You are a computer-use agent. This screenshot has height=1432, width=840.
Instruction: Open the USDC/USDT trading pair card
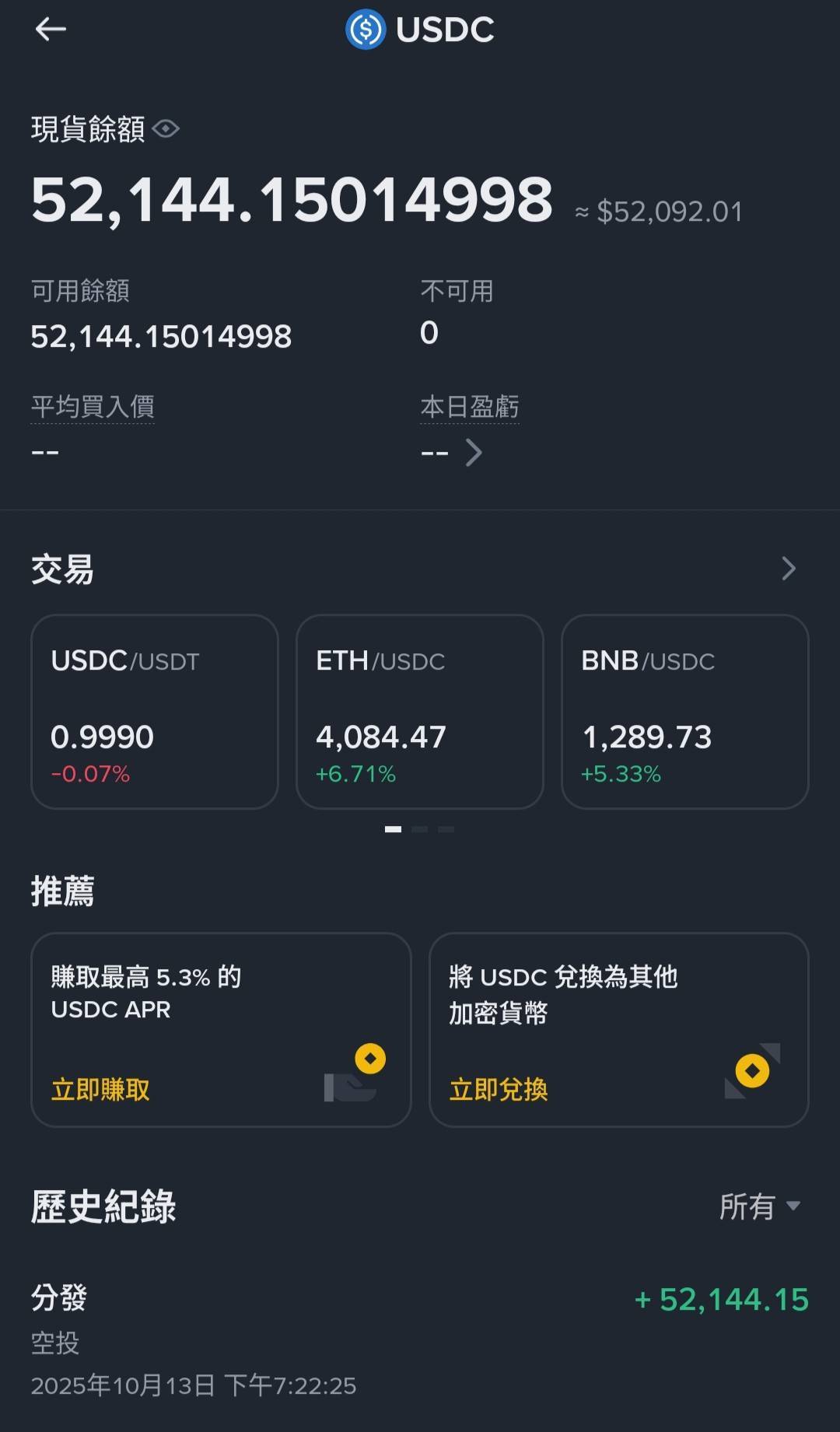coord(154,712)
